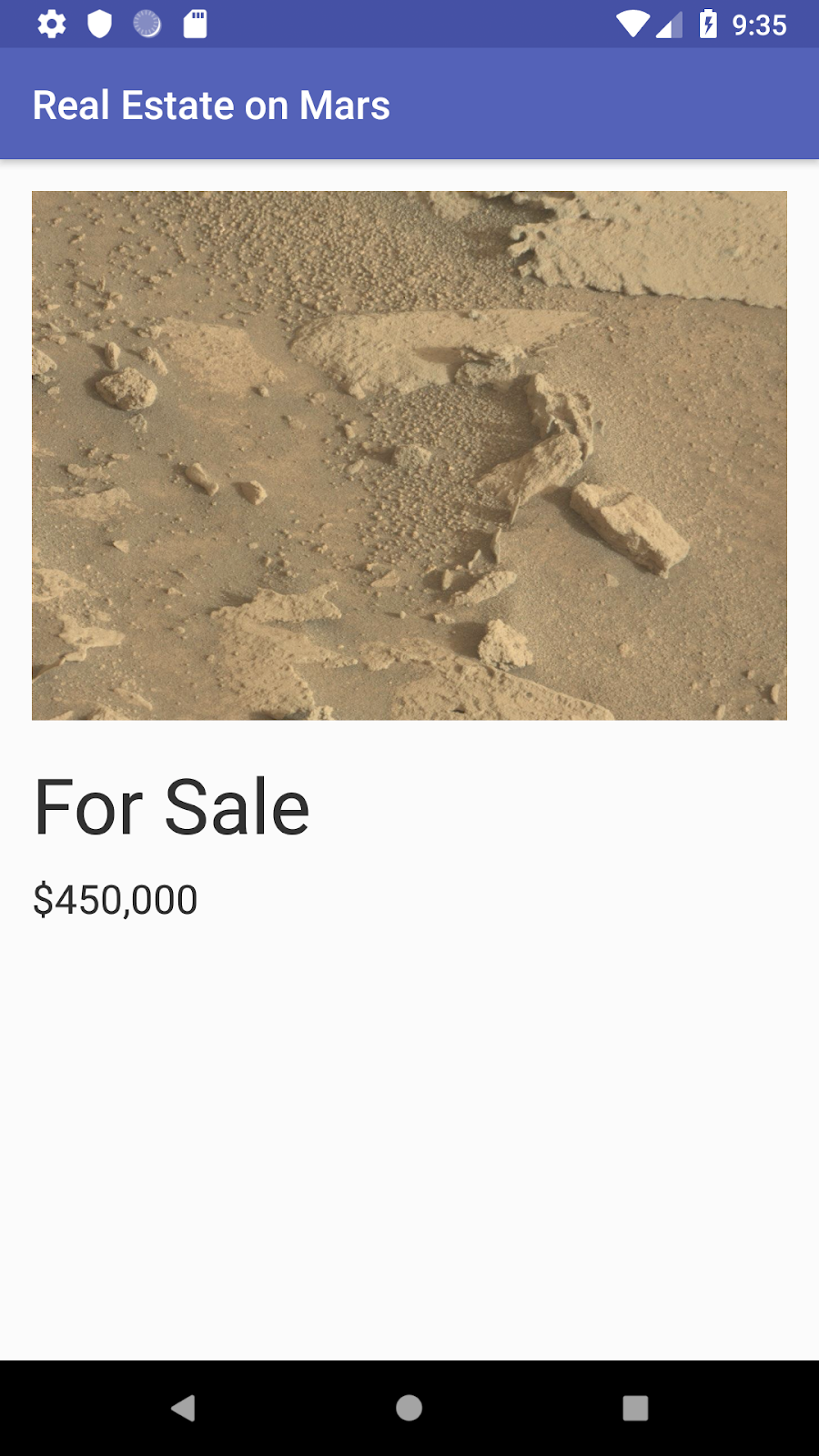This screenshot has width=819, height=1456.
Task: Open recent apps overview
Action: click(635, 1408)
